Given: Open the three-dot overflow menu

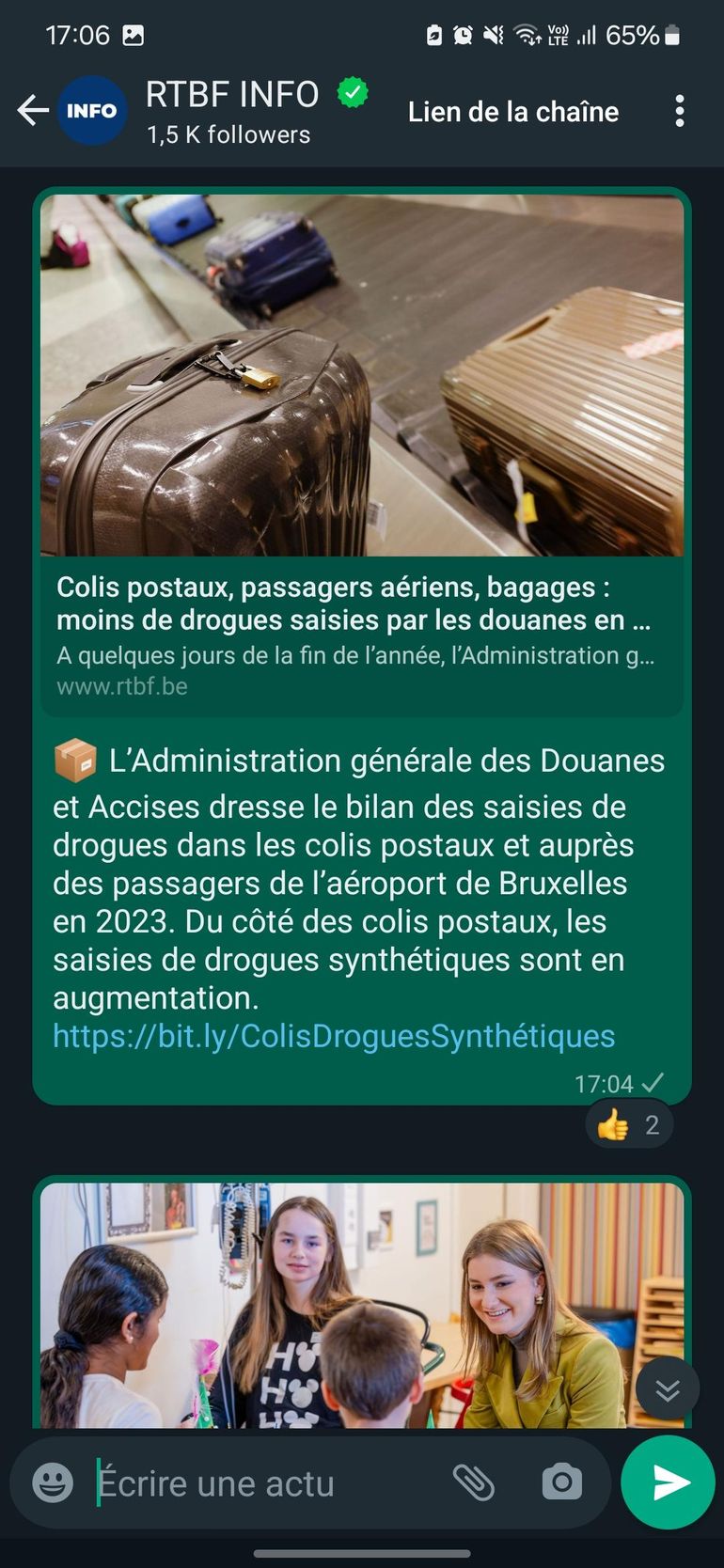Looking at the screenshot, I should click(679, 111).
